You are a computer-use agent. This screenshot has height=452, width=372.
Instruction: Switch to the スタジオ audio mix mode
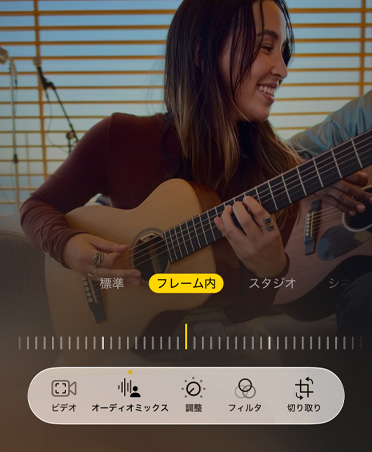click(273, 283)
